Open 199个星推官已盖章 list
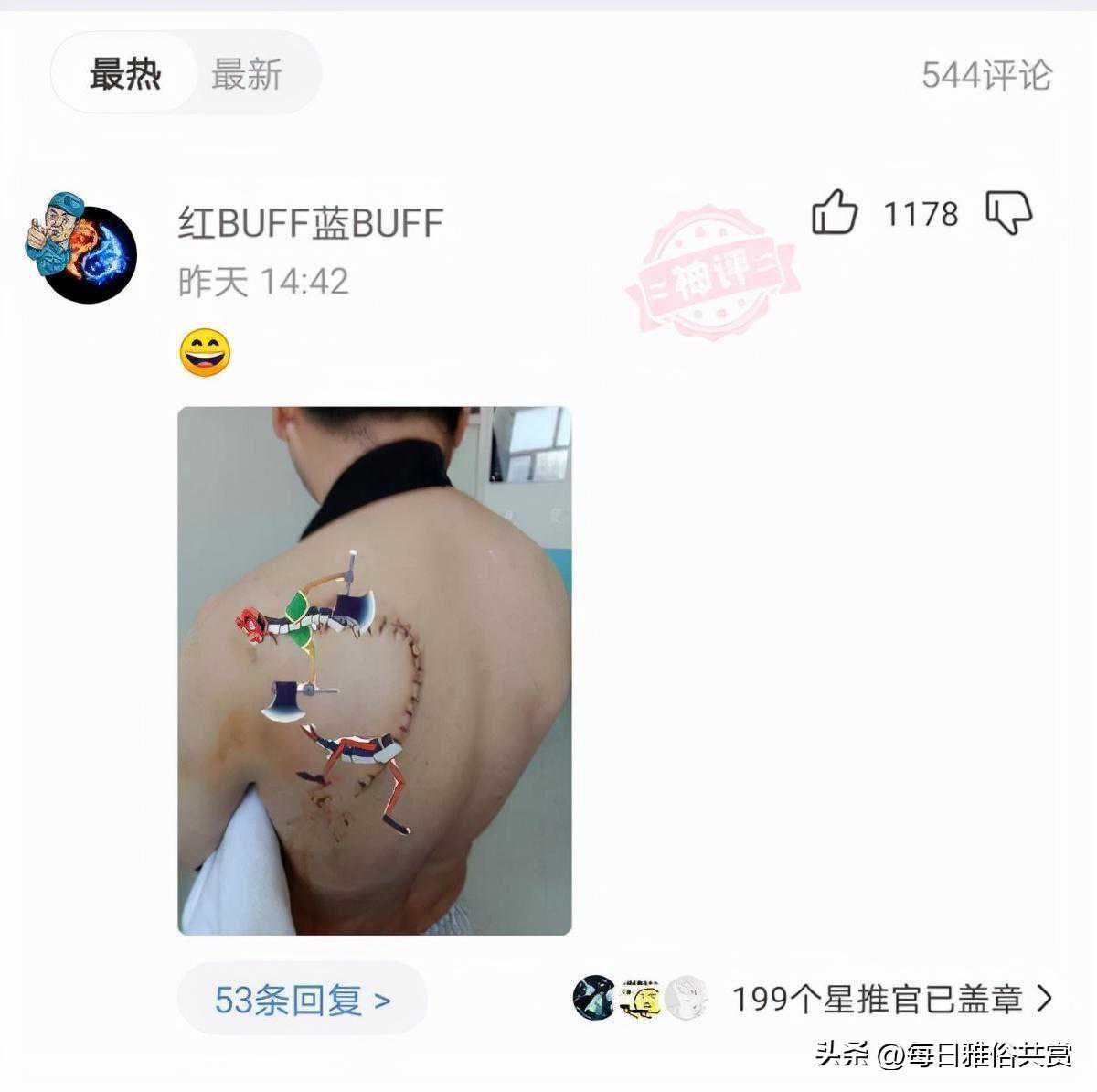The image size is (1097, 1092). [x=891, y=999]
